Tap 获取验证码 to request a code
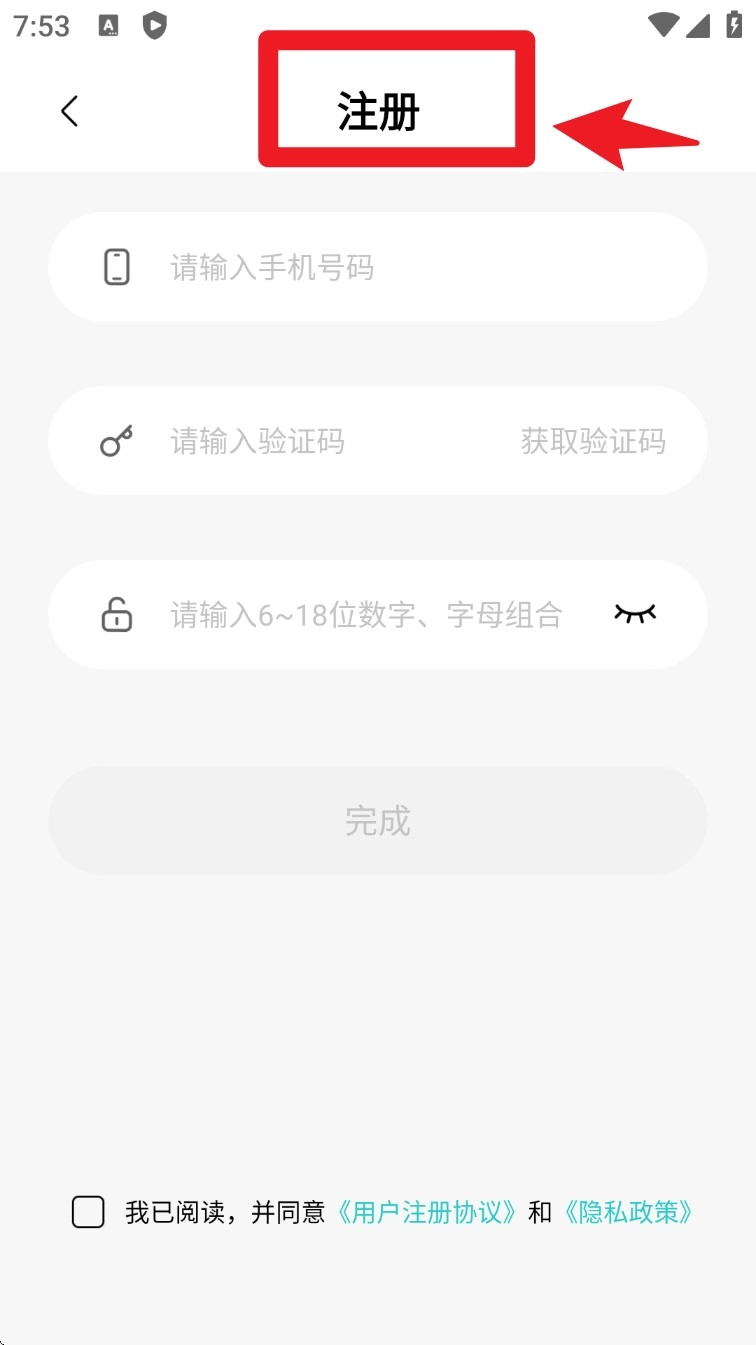Image resolution: width=756 pixels, height=1345 pixels. [x=593, y=441]
